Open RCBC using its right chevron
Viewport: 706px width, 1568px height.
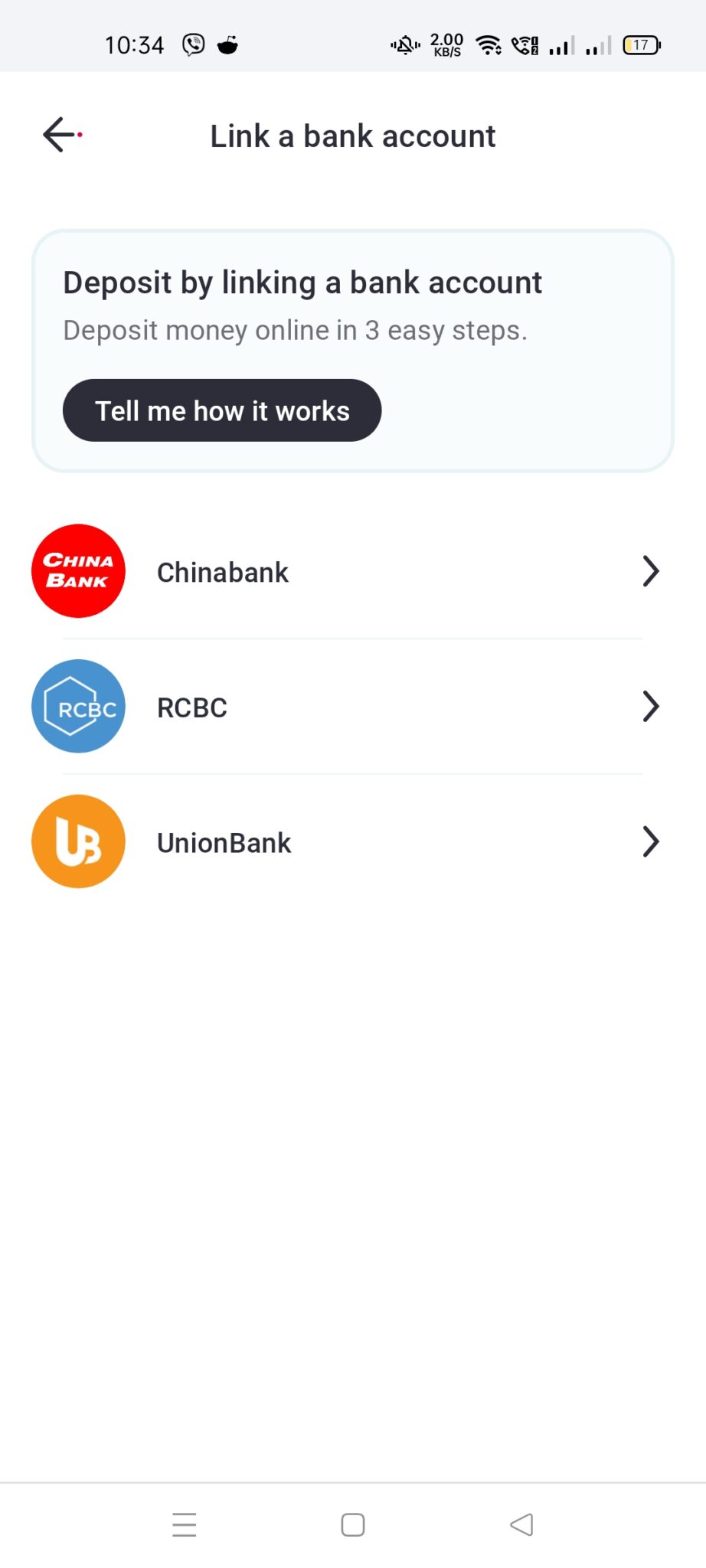650,706
